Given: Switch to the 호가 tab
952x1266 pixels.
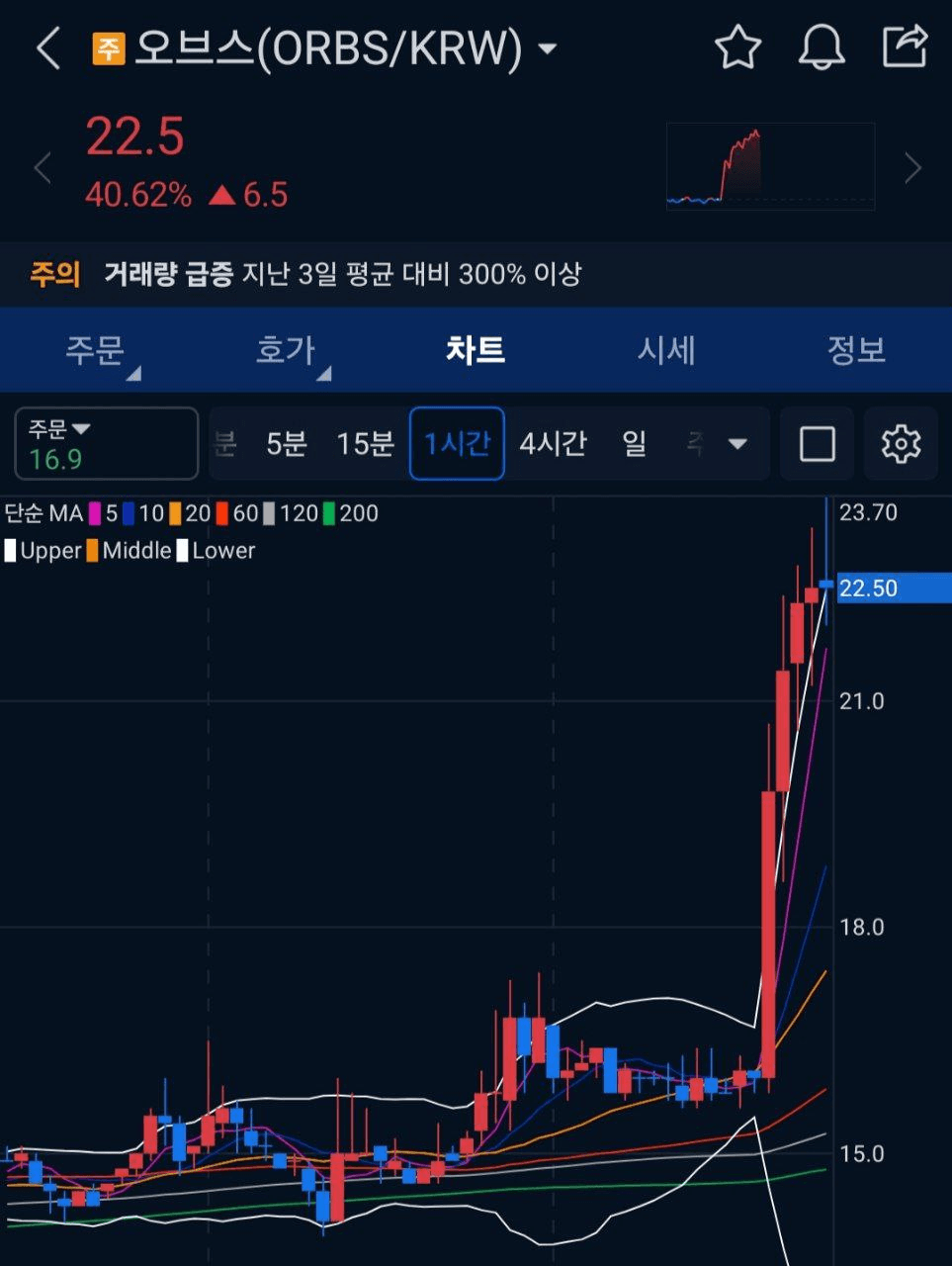Looking at the screenshot, I should coord(286,350).
